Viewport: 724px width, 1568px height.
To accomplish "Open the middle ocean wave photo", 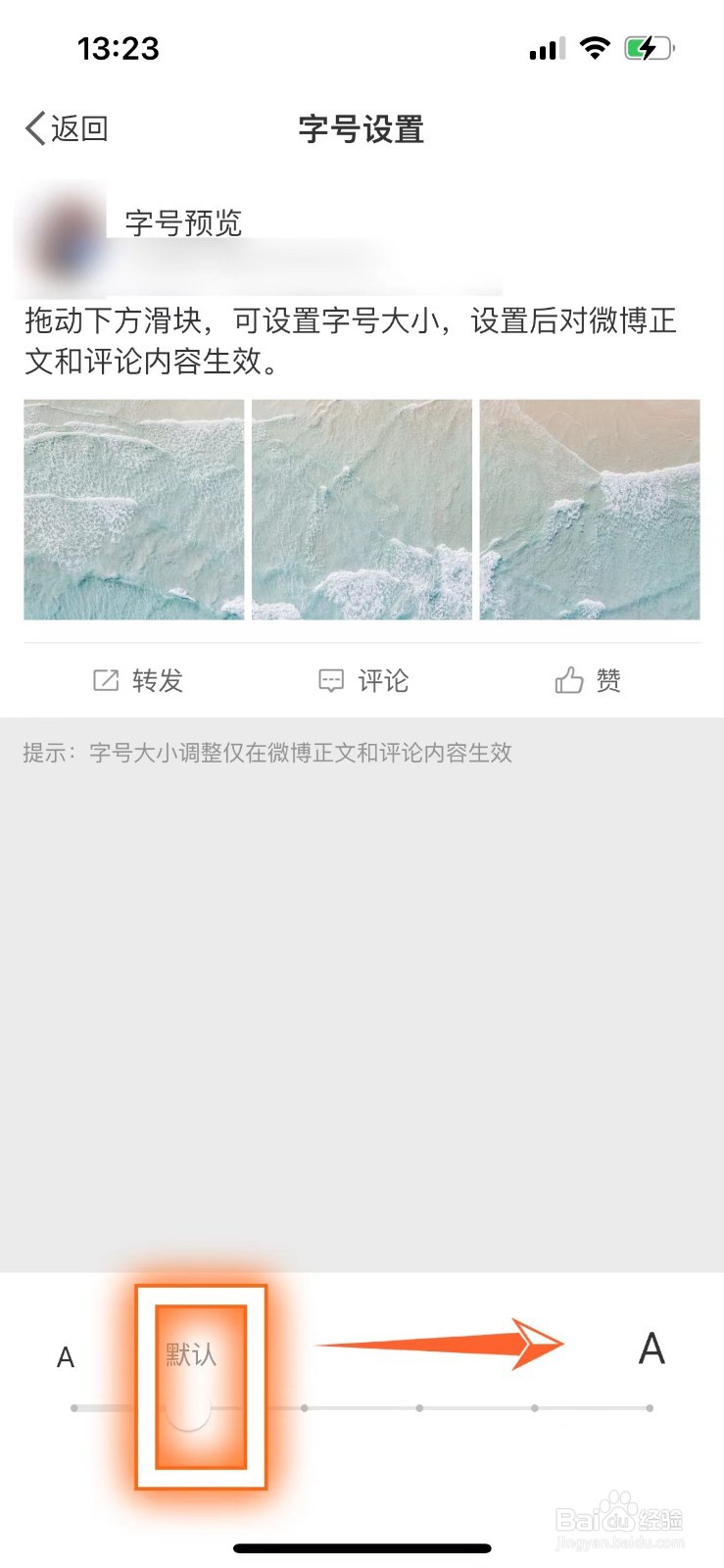I will click(362, 507).
